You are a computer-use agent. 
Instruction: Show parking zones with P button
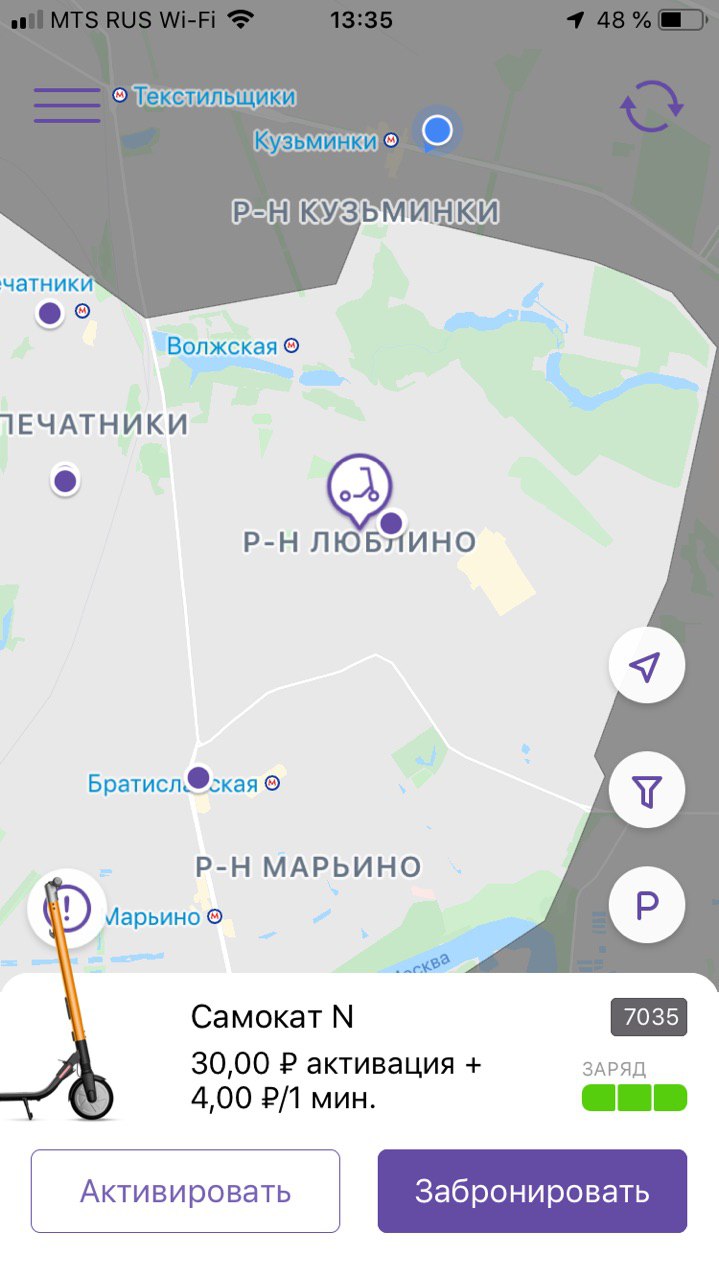(647, 905)
